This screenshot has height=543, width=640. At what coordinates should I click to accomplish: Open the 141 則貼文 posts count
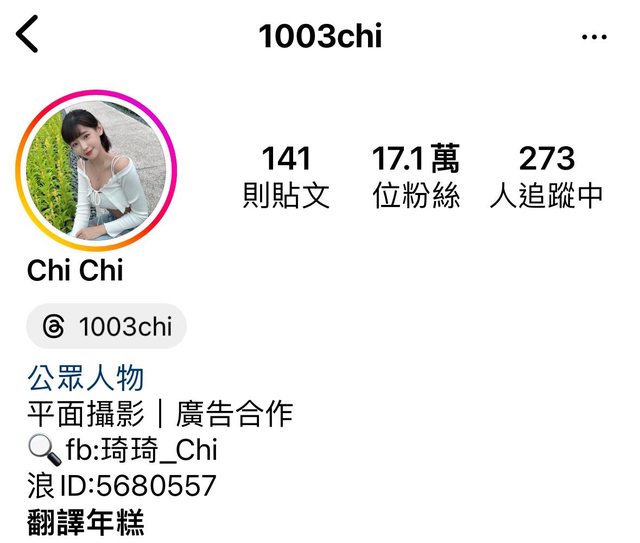click(x=286, y=176)
